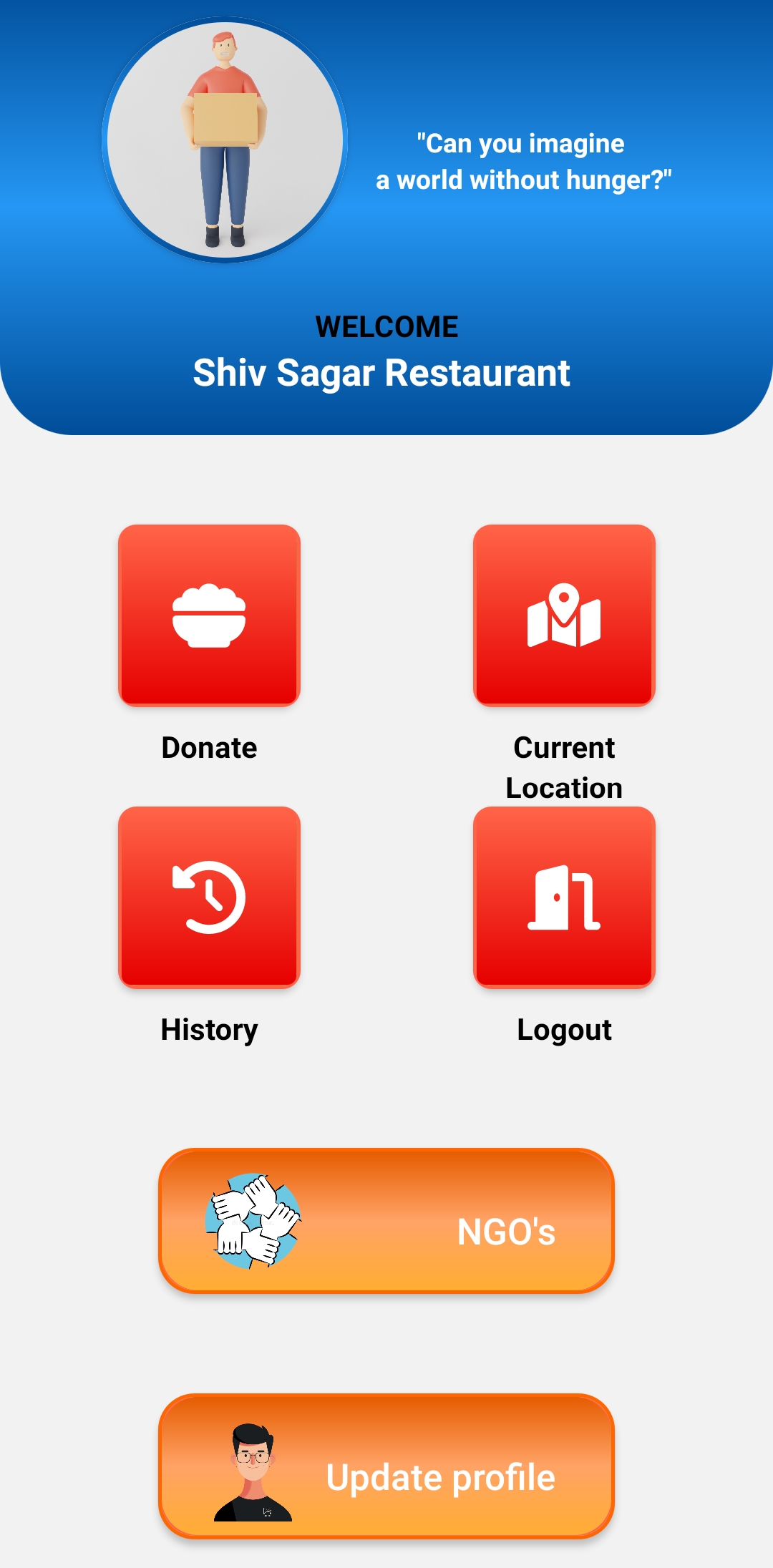This screenshot has height=1568, width=773.
Task: Click the WELCOME heading
Action: click(x=386, y=326)
